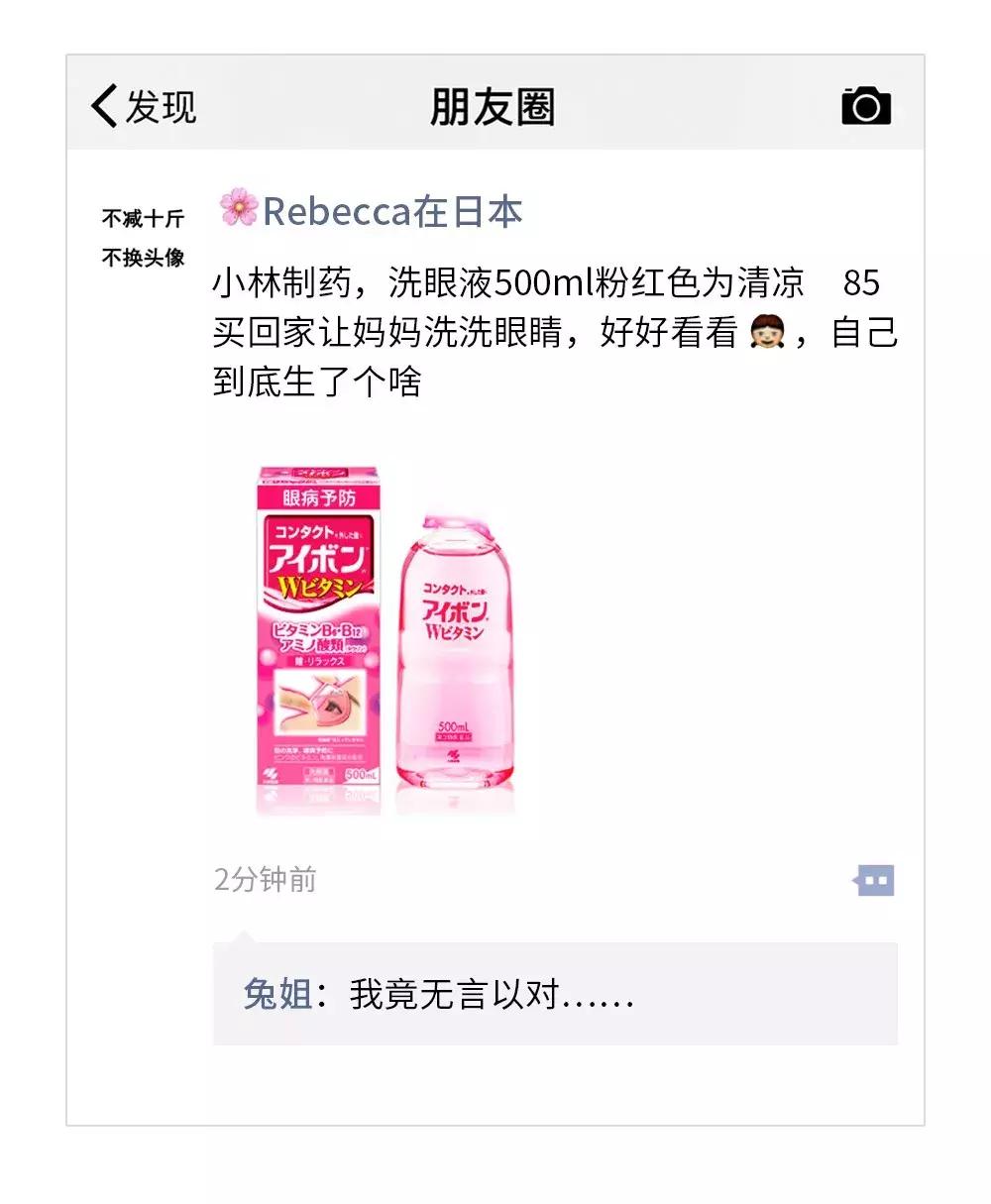Open the product image of the eye wash

396,644
